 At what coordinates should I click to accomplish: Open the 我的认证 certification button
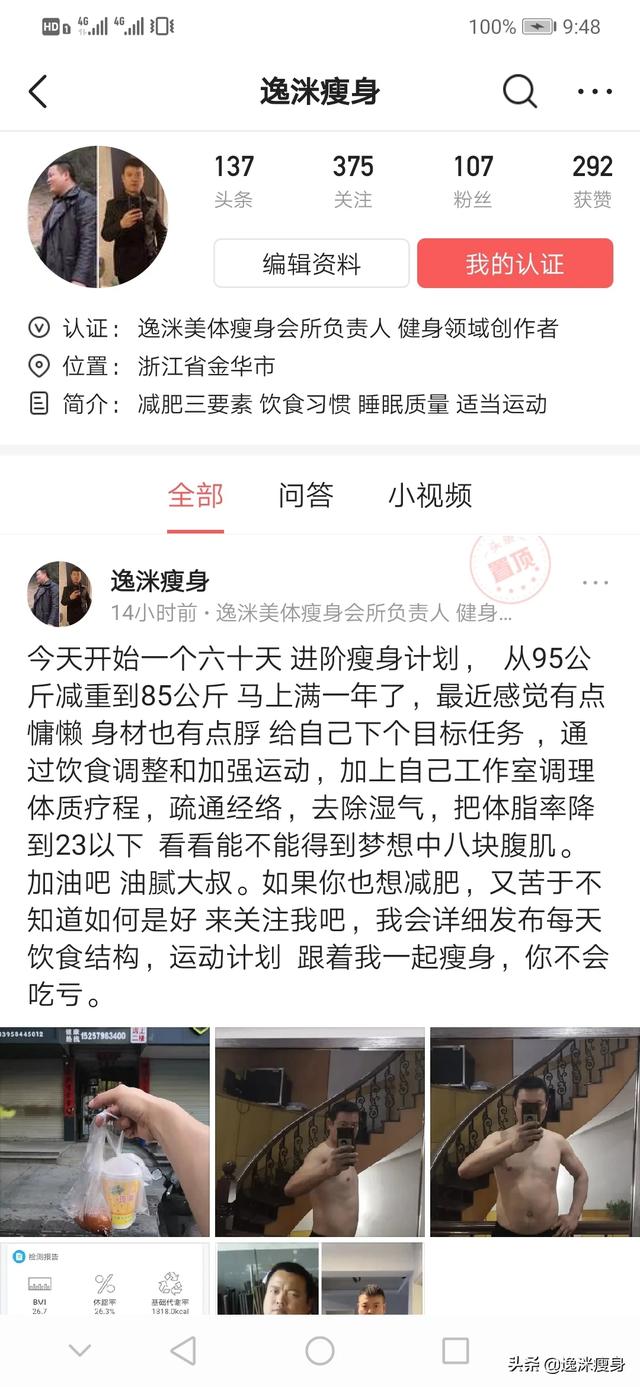coord(515,264)
